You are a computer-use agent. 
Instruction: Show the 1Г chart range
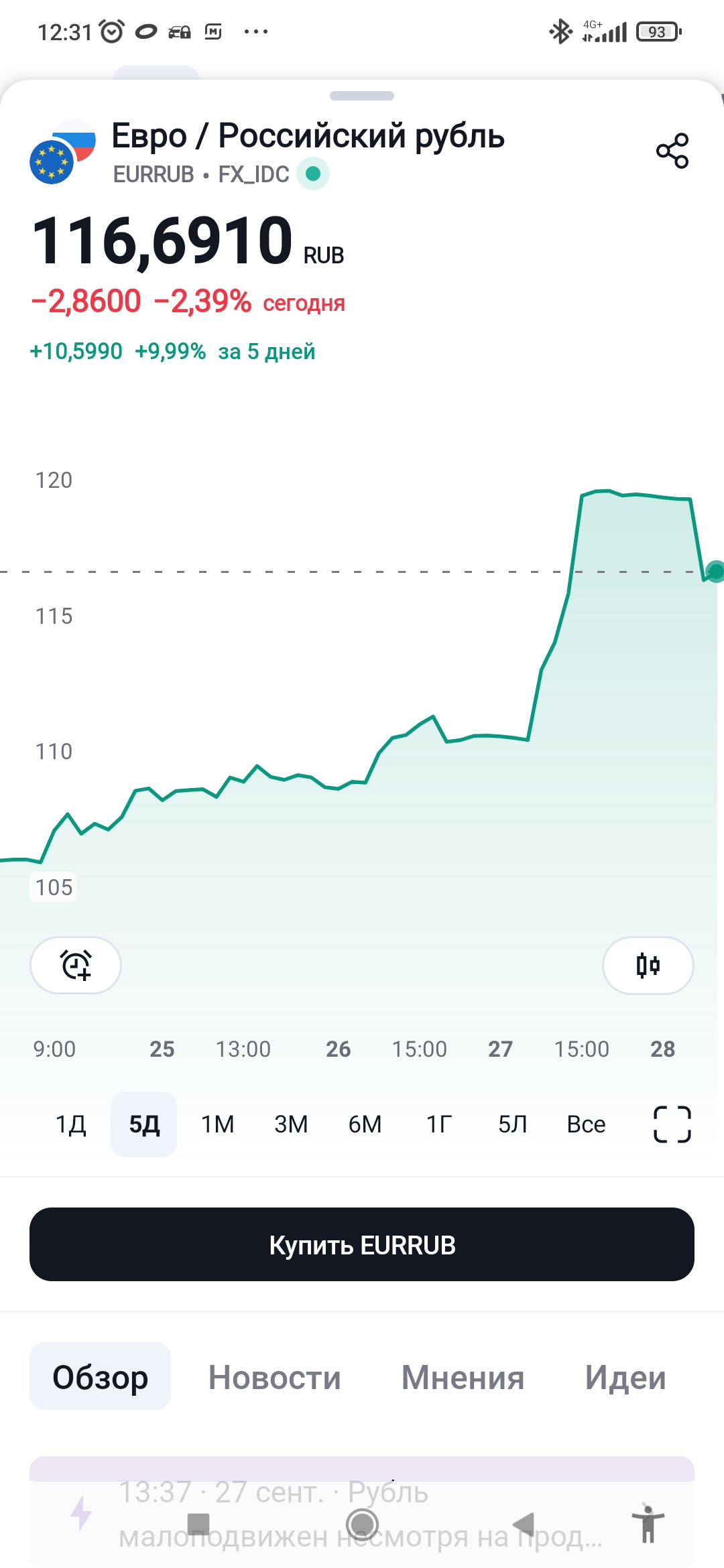pyautogui.click(x=439, y=1124)
